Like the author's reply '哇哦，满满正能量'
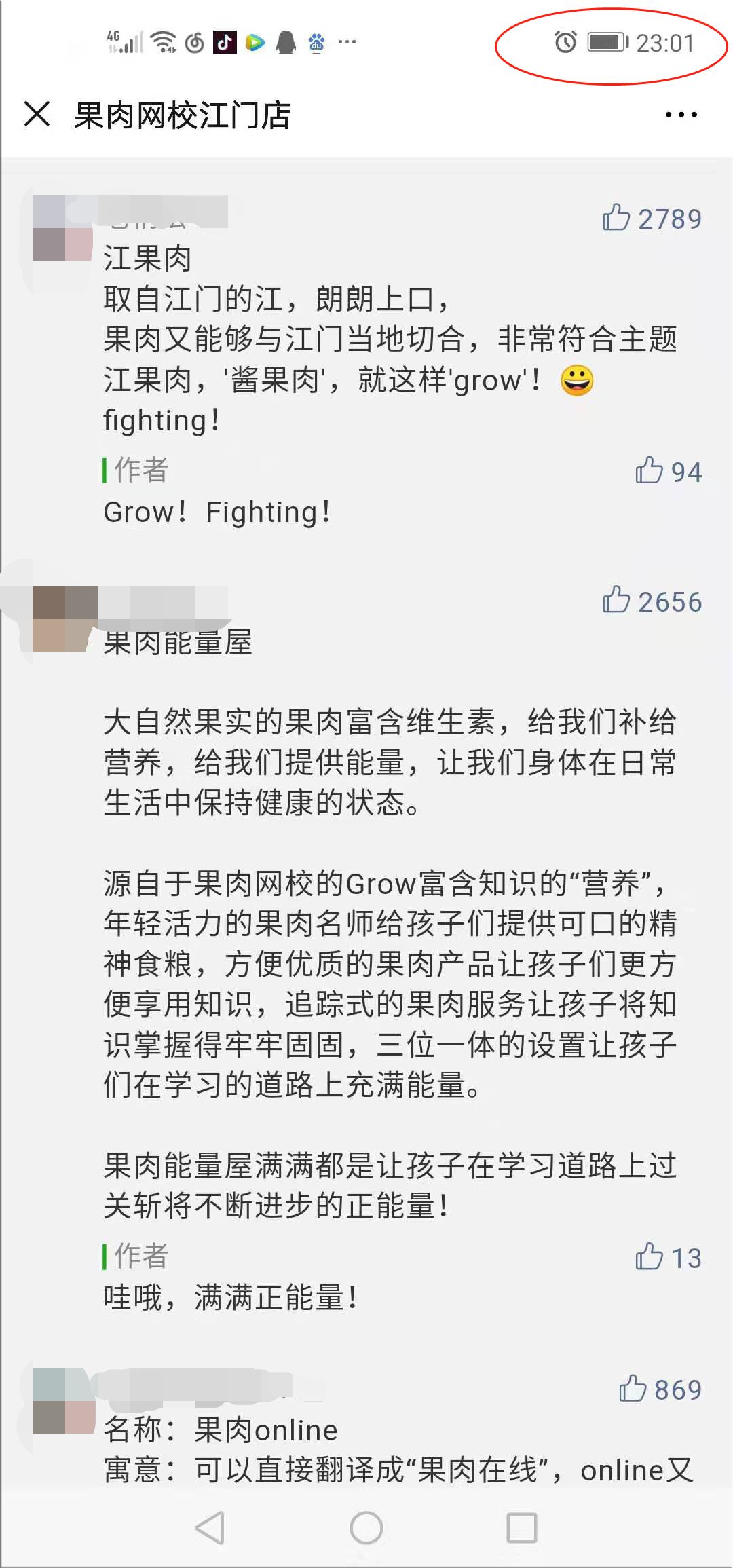The height and width of the screenshot is (1568, 733). (x=649, y=1256)
